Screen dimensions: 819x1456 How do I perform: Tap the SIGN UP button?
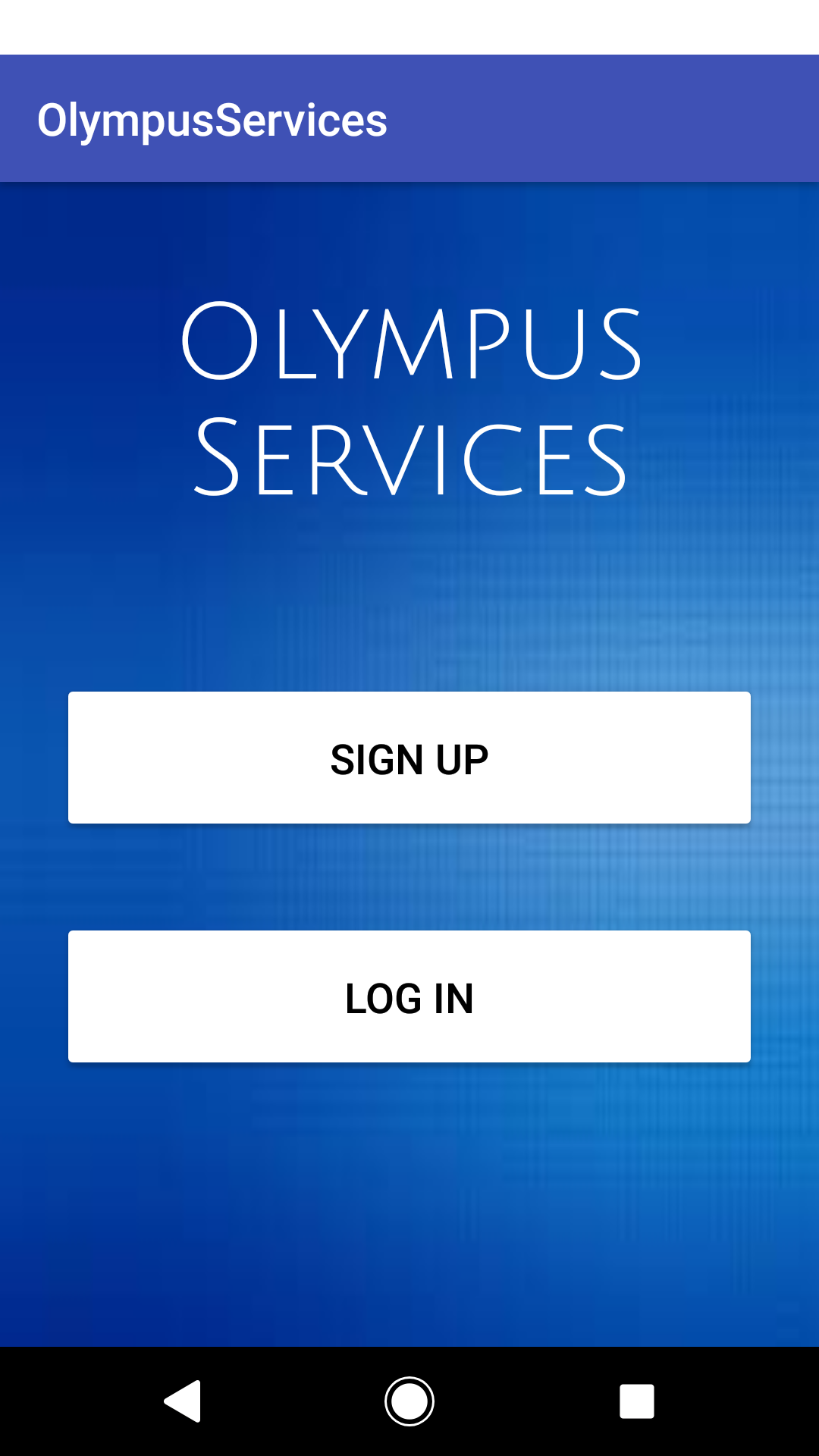pos(409,758)
